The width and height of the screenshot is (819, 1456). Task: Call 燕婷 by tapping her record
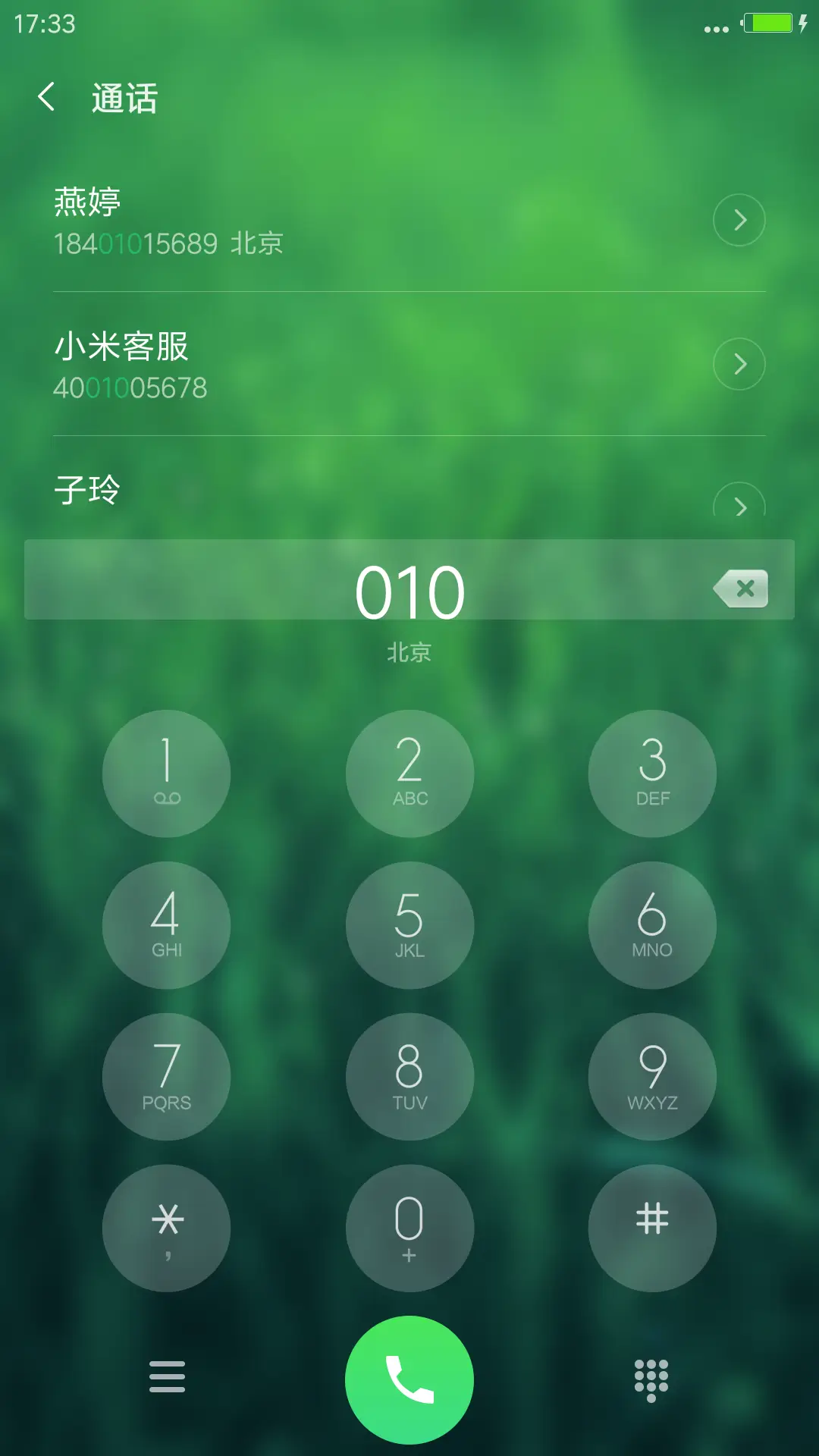[x=303, y=220]
